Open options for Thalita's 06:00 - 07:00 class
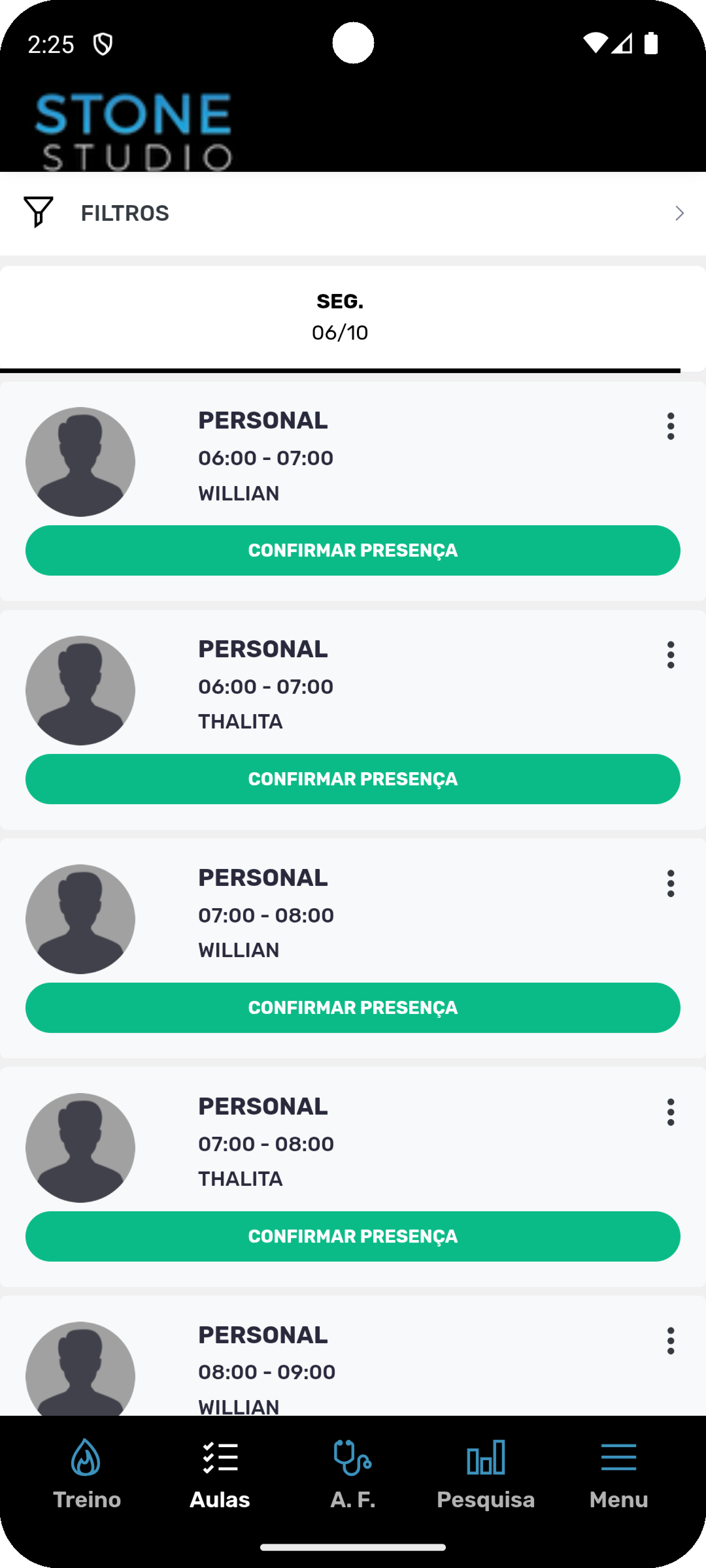The height and width of the screenshot is (1568, 706). pyautogui.click(x=671, y=655)
